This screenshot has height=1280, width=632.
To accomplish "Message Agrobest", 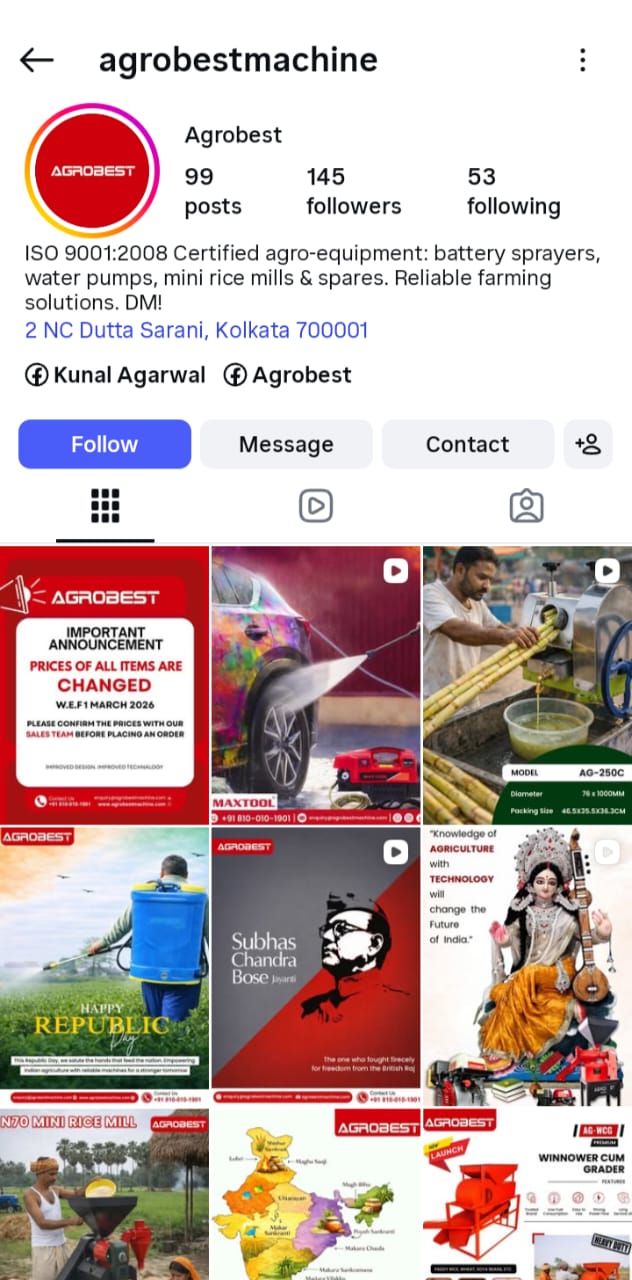I will [x=286, y=444].
